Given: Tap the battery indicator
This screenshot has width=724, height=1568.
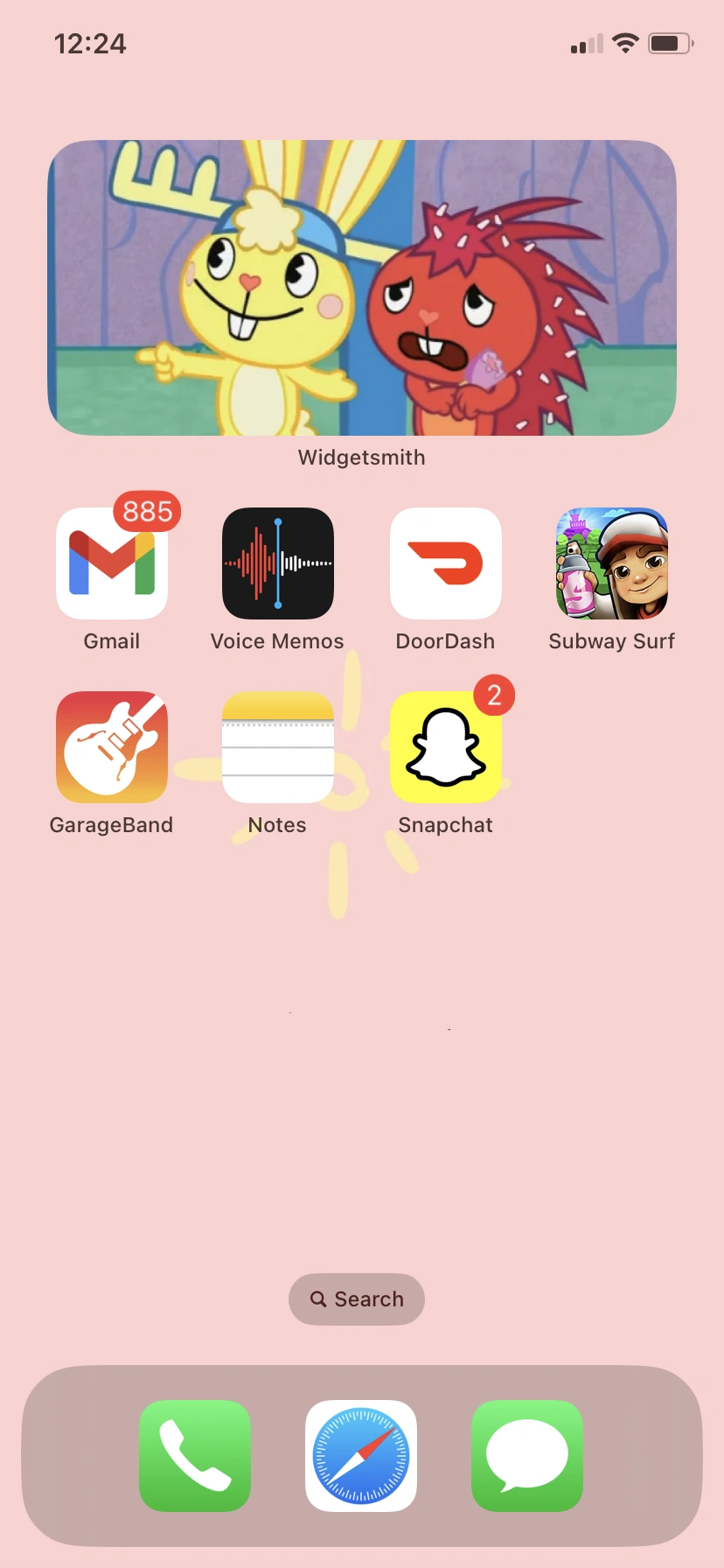Looking at the screenshot, I should [x=670, y=42].
